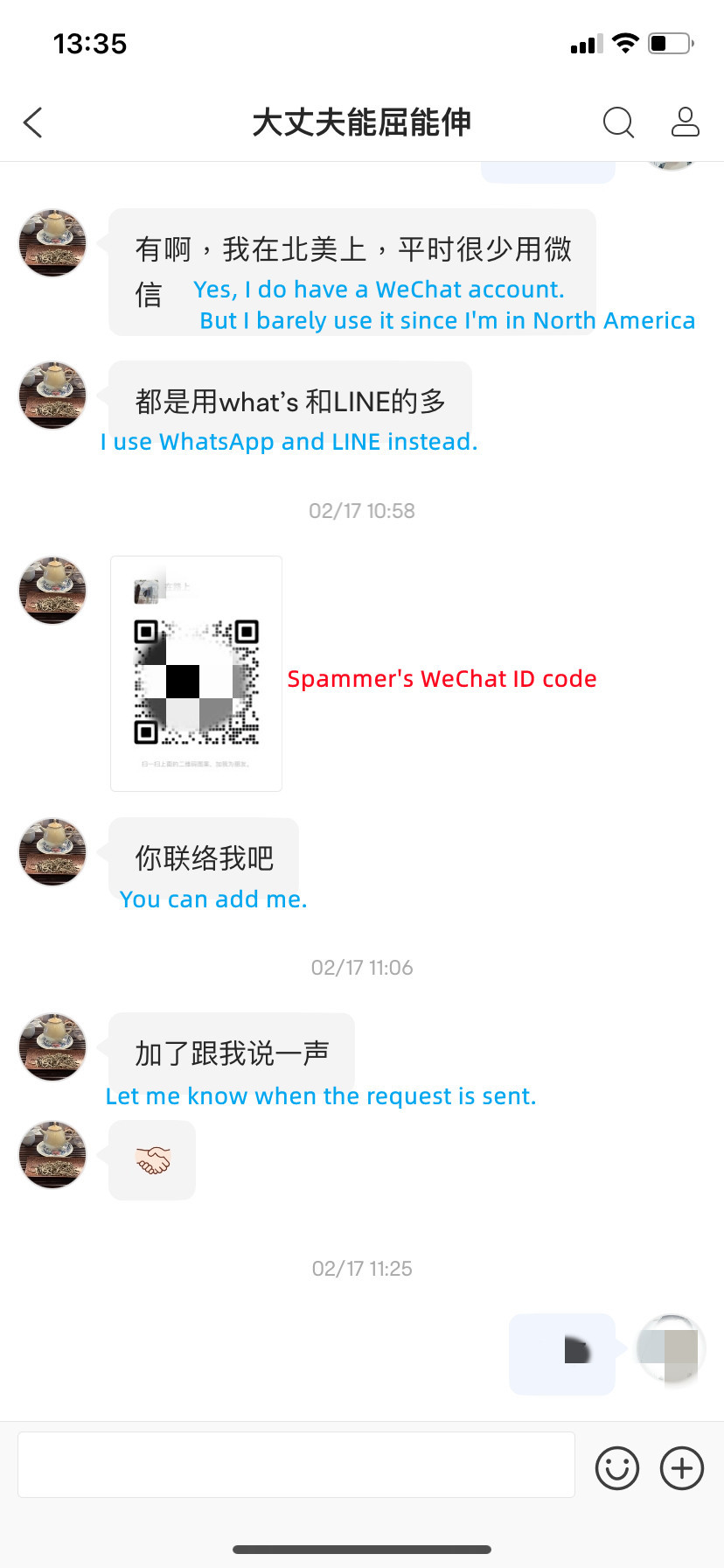Image resolution: width=724 pixels, height=1568 pixels.
Task: Open the QR code image message
Action: pos(196,674)
